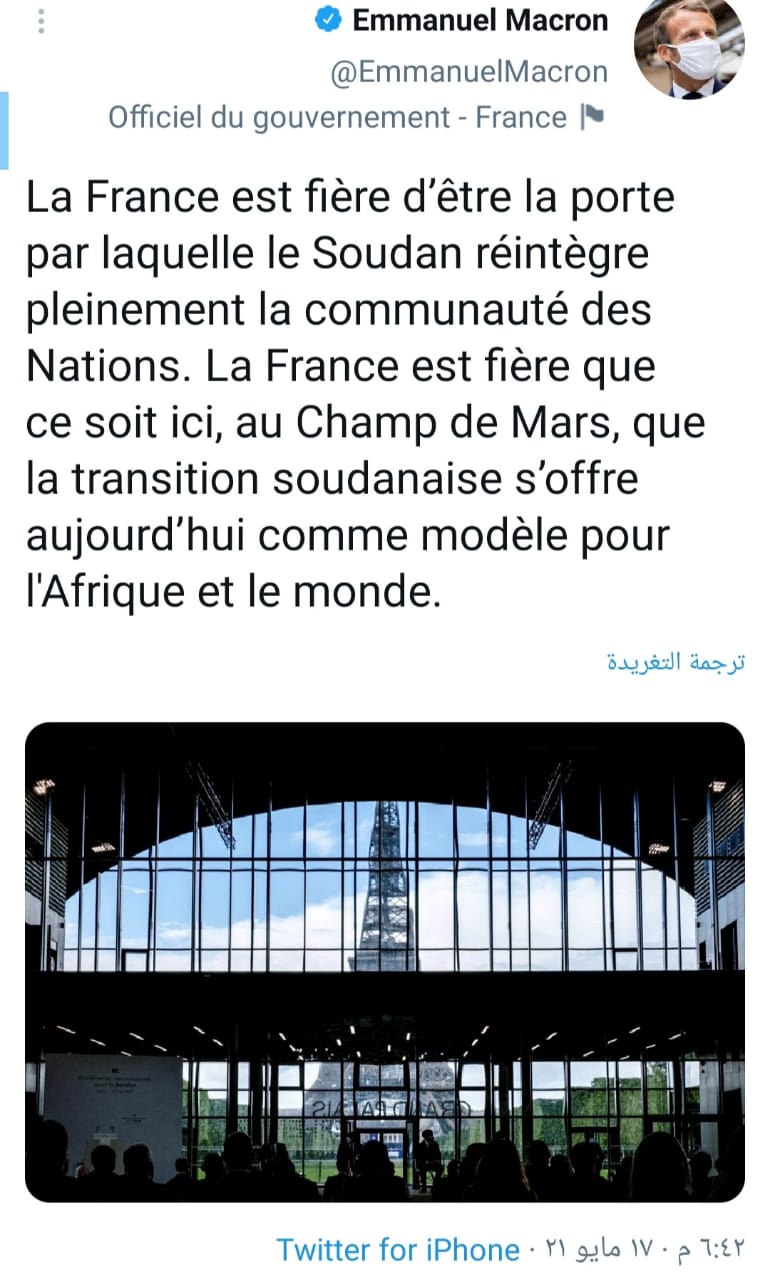Translate the tweet via ترجمة التغريدة
Screen dimensions: 770x1280
(x=677, y=662)
